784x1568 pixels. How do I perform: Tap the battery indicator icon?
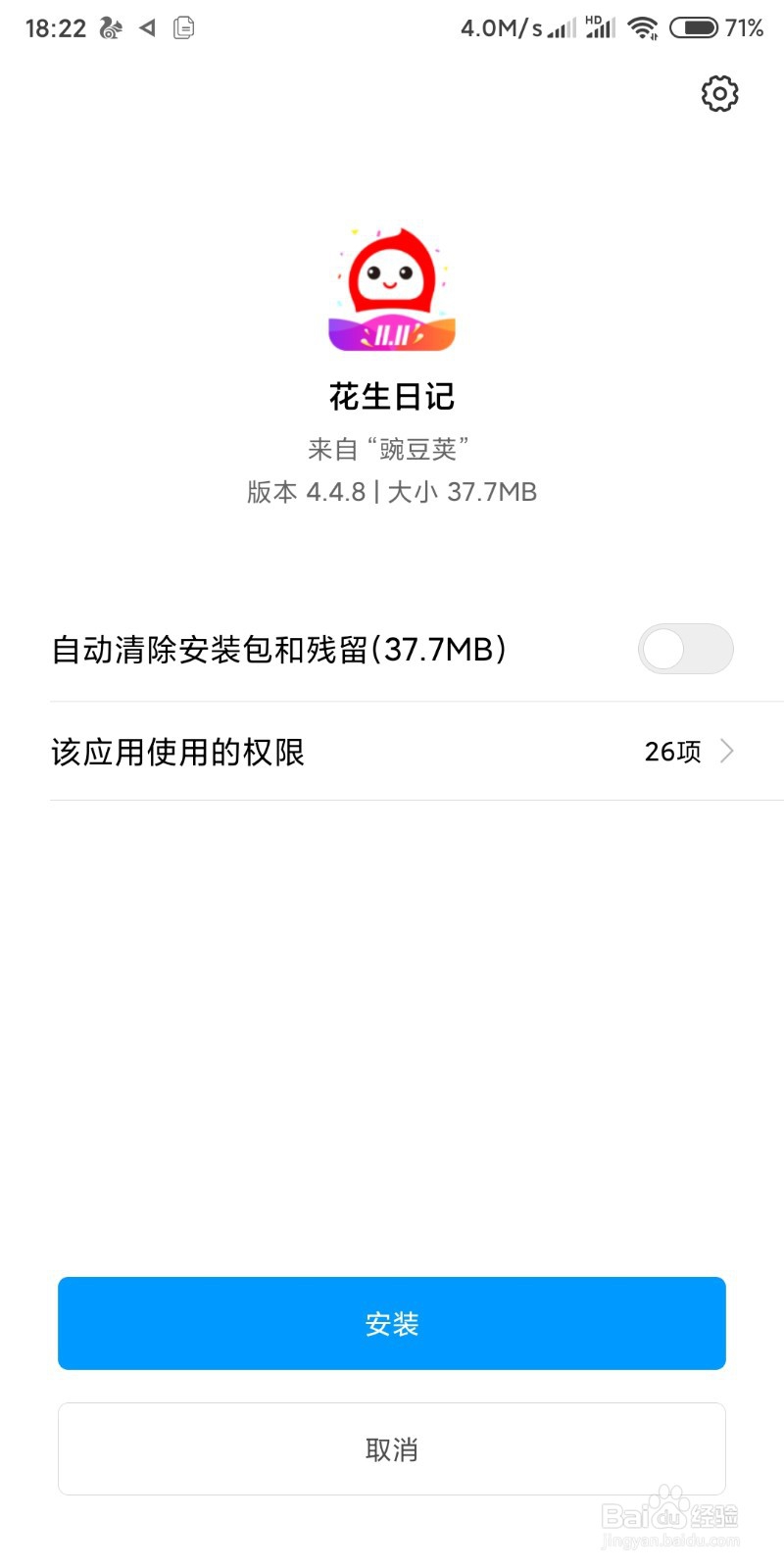point(695,27)
